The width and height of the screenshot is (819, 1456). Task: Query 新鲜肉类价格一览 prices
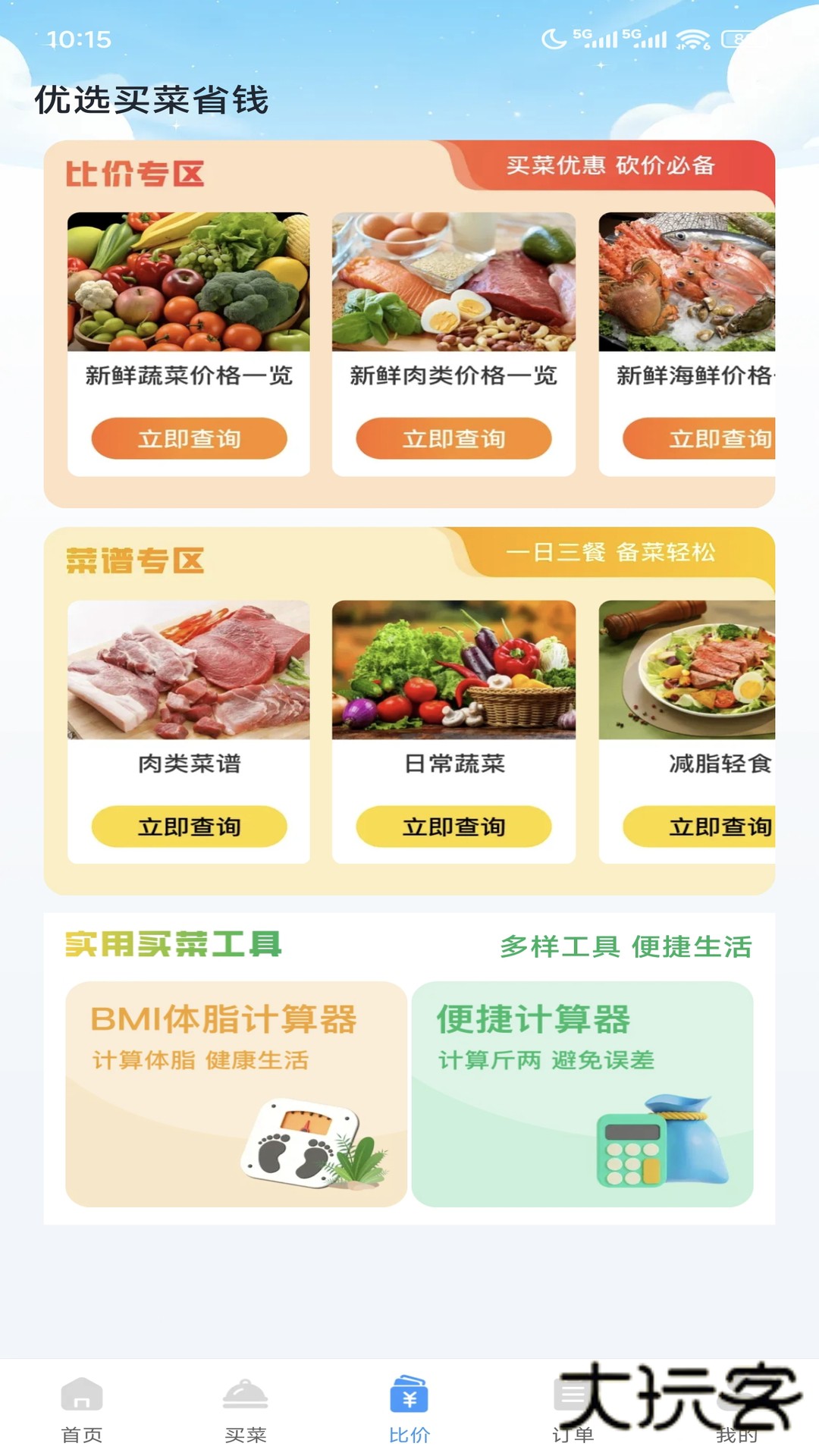(x=453, y=438)
